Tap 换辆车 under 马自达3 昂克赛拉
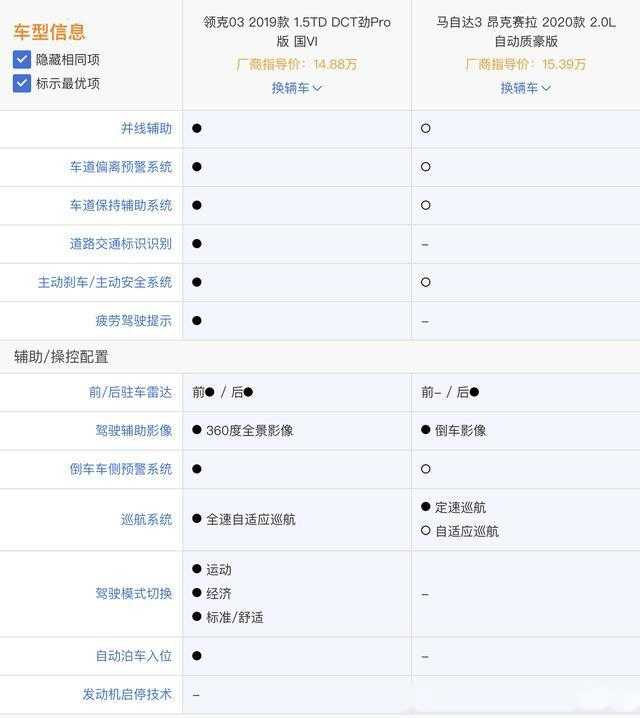 [525, 88]
